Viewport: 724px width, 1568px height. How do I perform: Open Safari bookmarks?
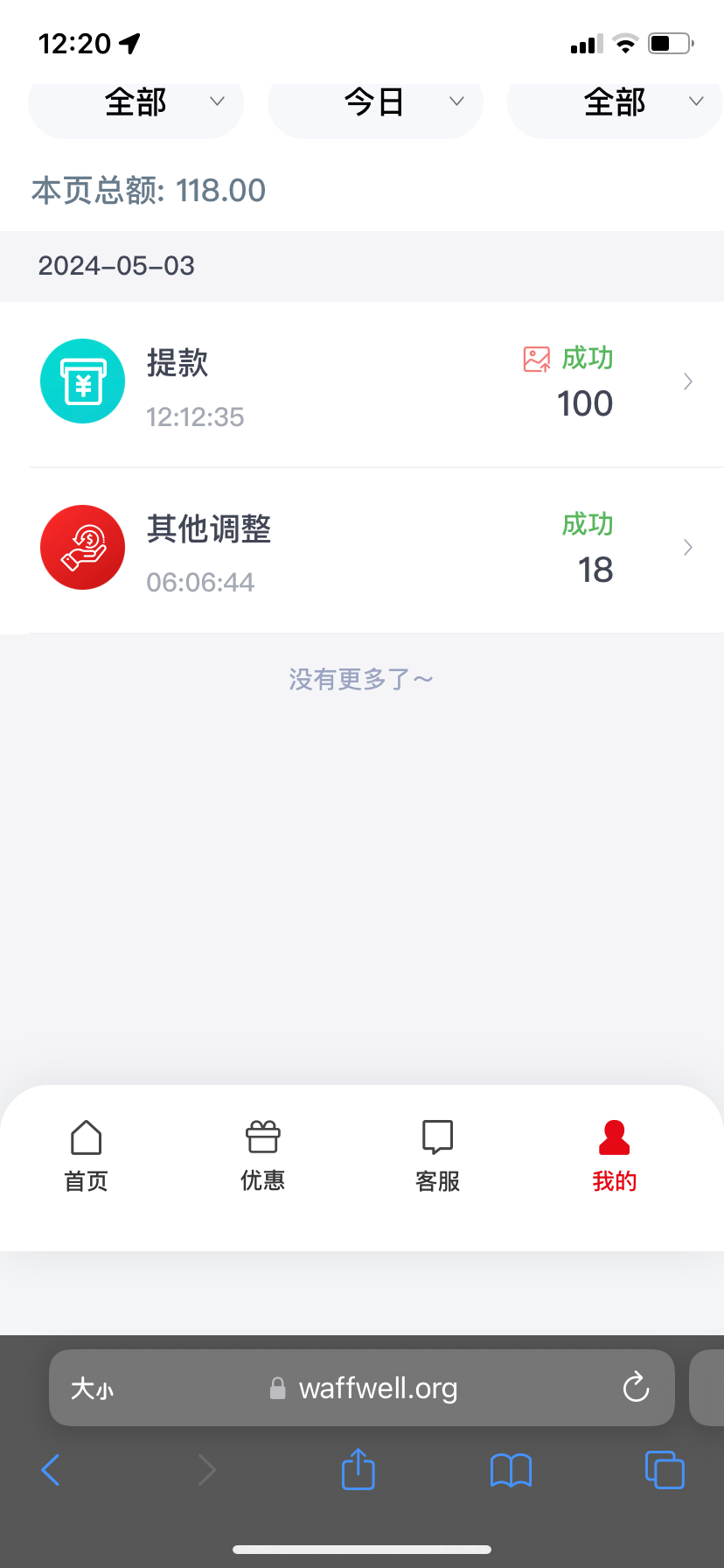(x=511, y=1470)
